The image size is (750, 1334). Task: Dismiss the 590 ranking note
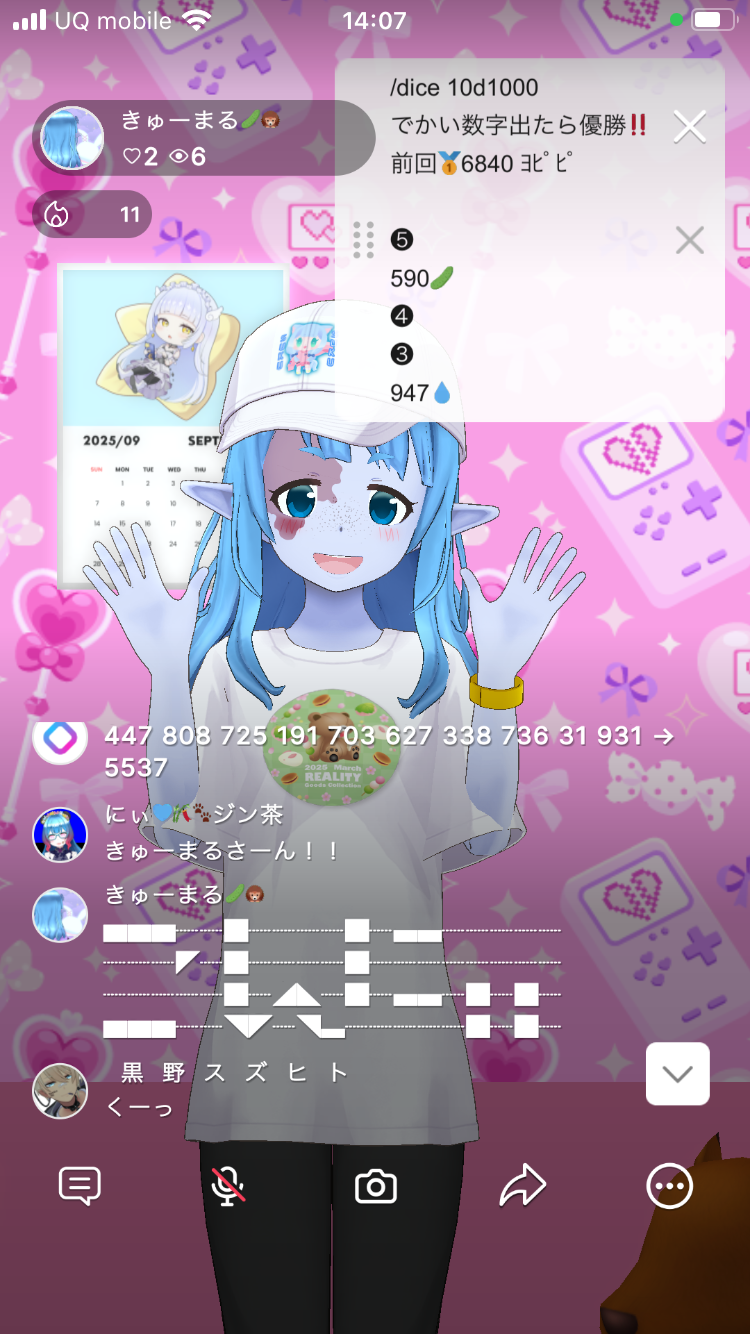pos(689,240)
